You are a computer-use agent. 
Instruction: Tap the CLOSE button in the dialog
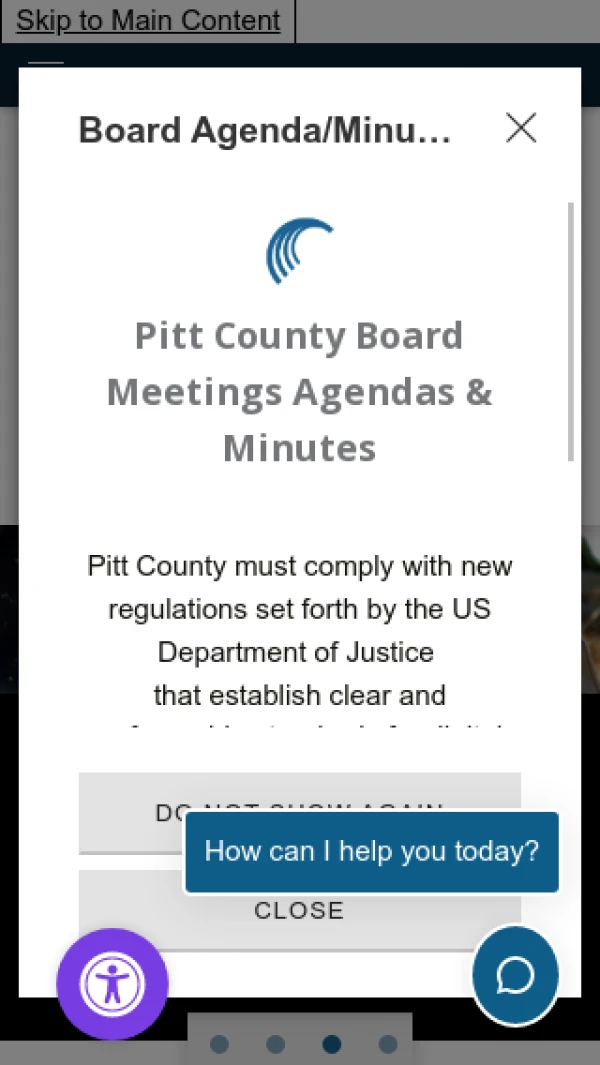[300, 909]
